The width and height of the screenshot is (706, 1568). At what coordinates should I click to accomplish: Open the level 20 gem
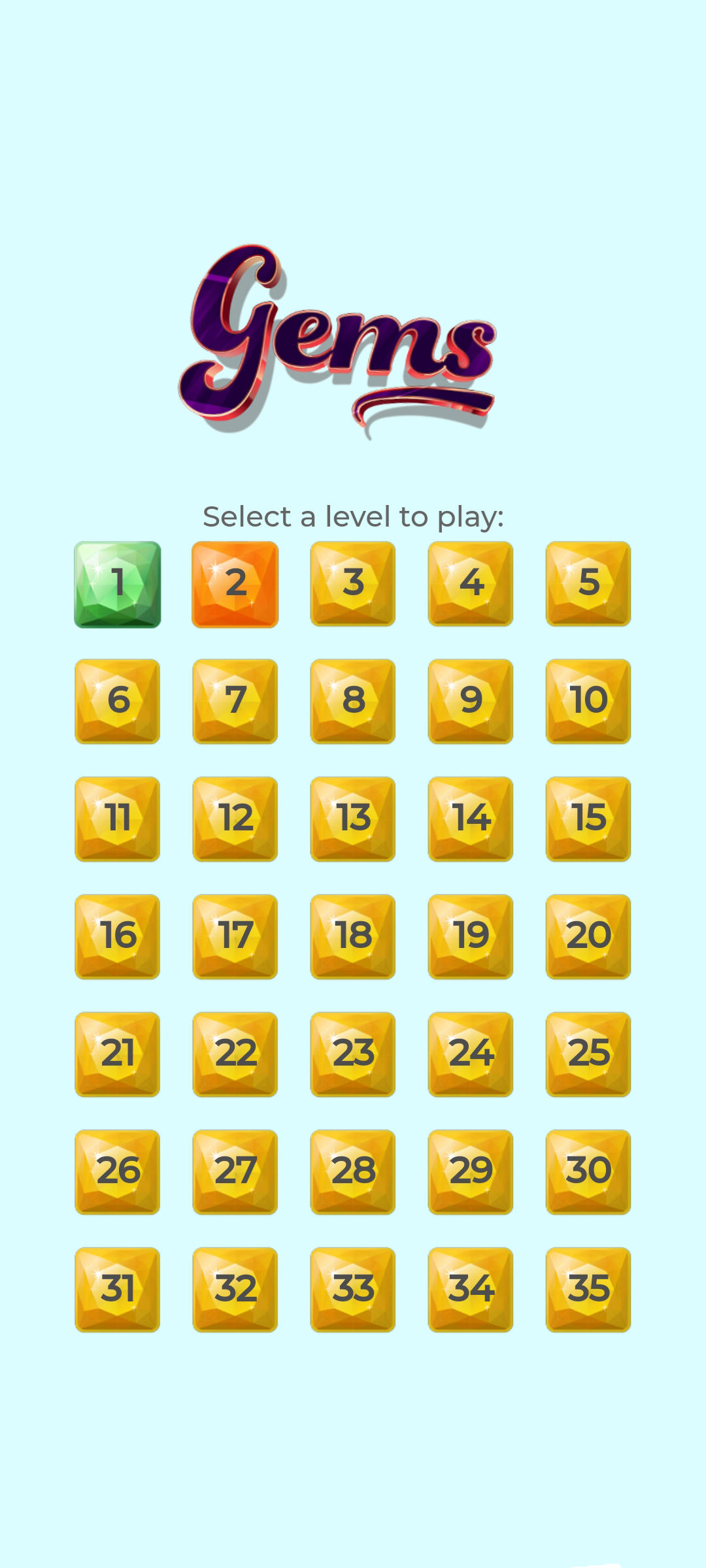coord(588,936)
